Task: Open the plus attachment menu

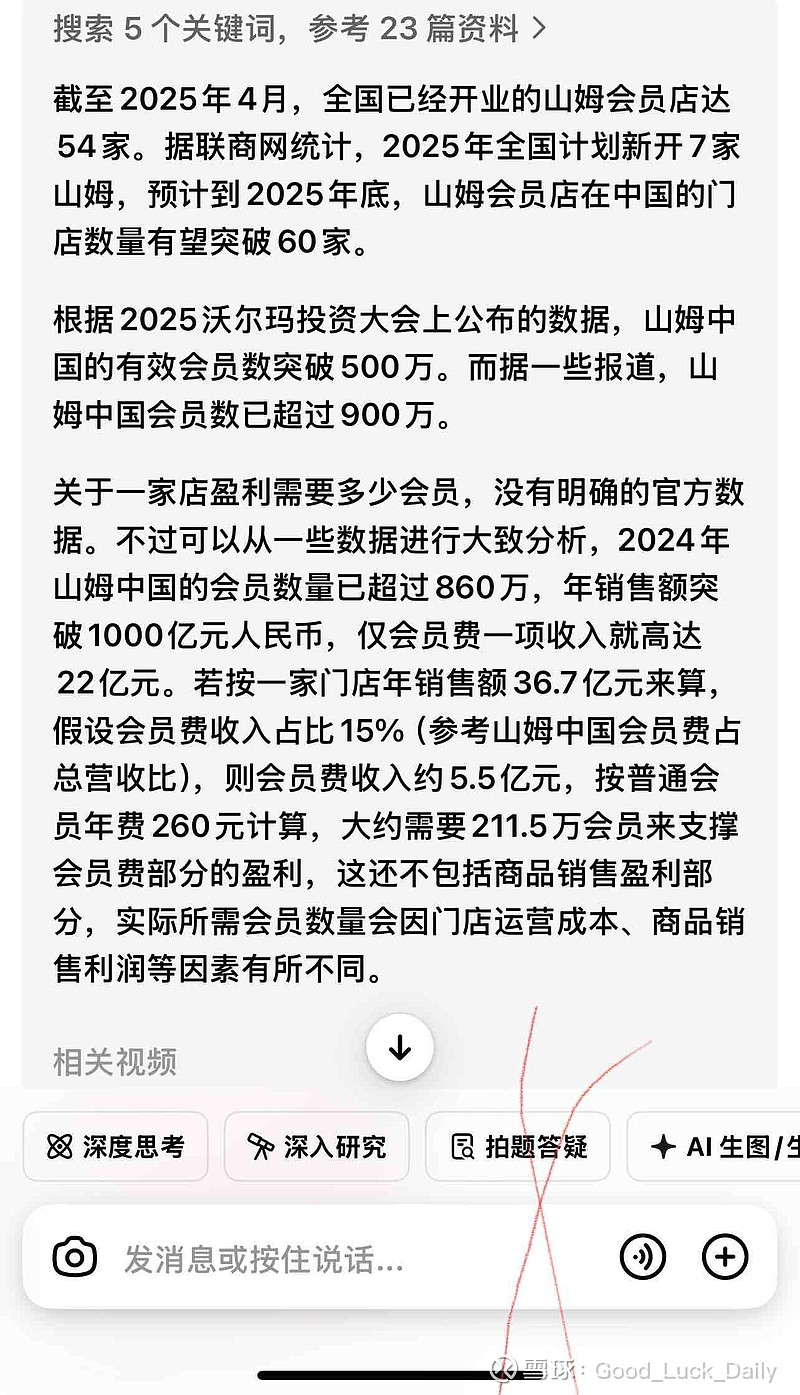Action: pos(725,1257)
